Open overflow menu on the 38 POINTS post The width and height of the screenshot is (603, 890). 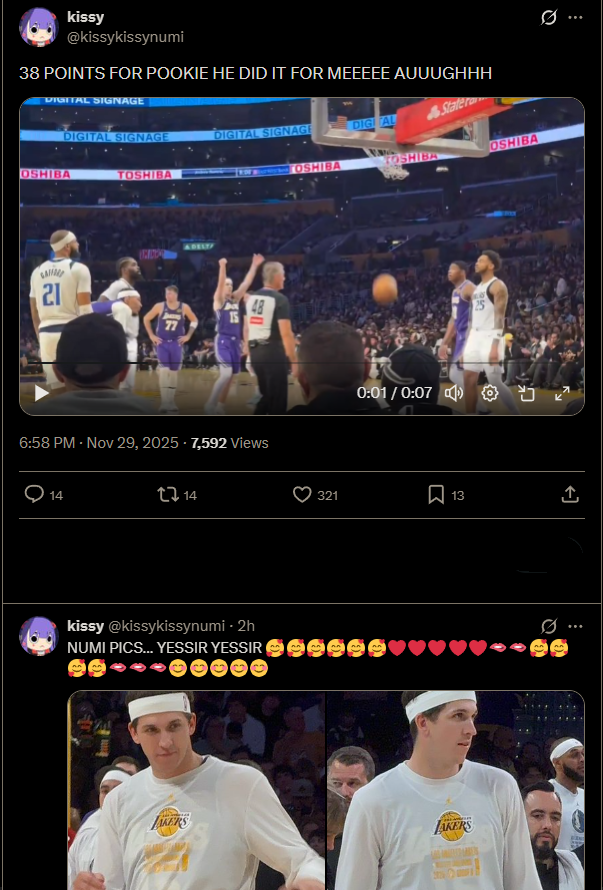coord(575,17)
